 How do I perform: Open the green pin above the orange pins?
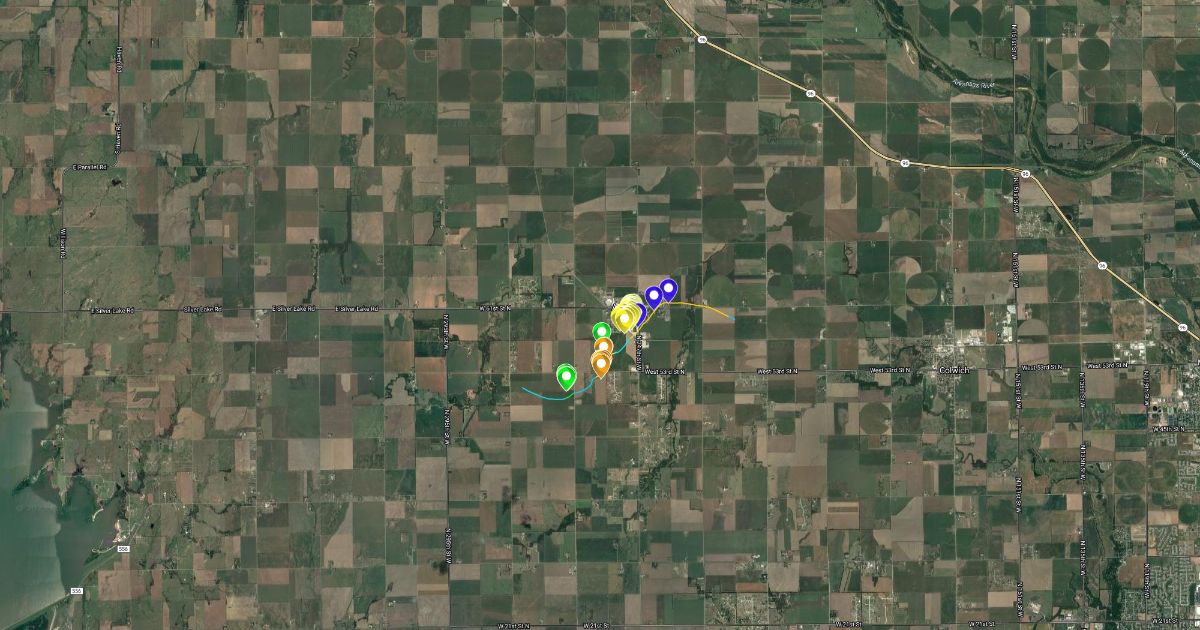point(601,331)
